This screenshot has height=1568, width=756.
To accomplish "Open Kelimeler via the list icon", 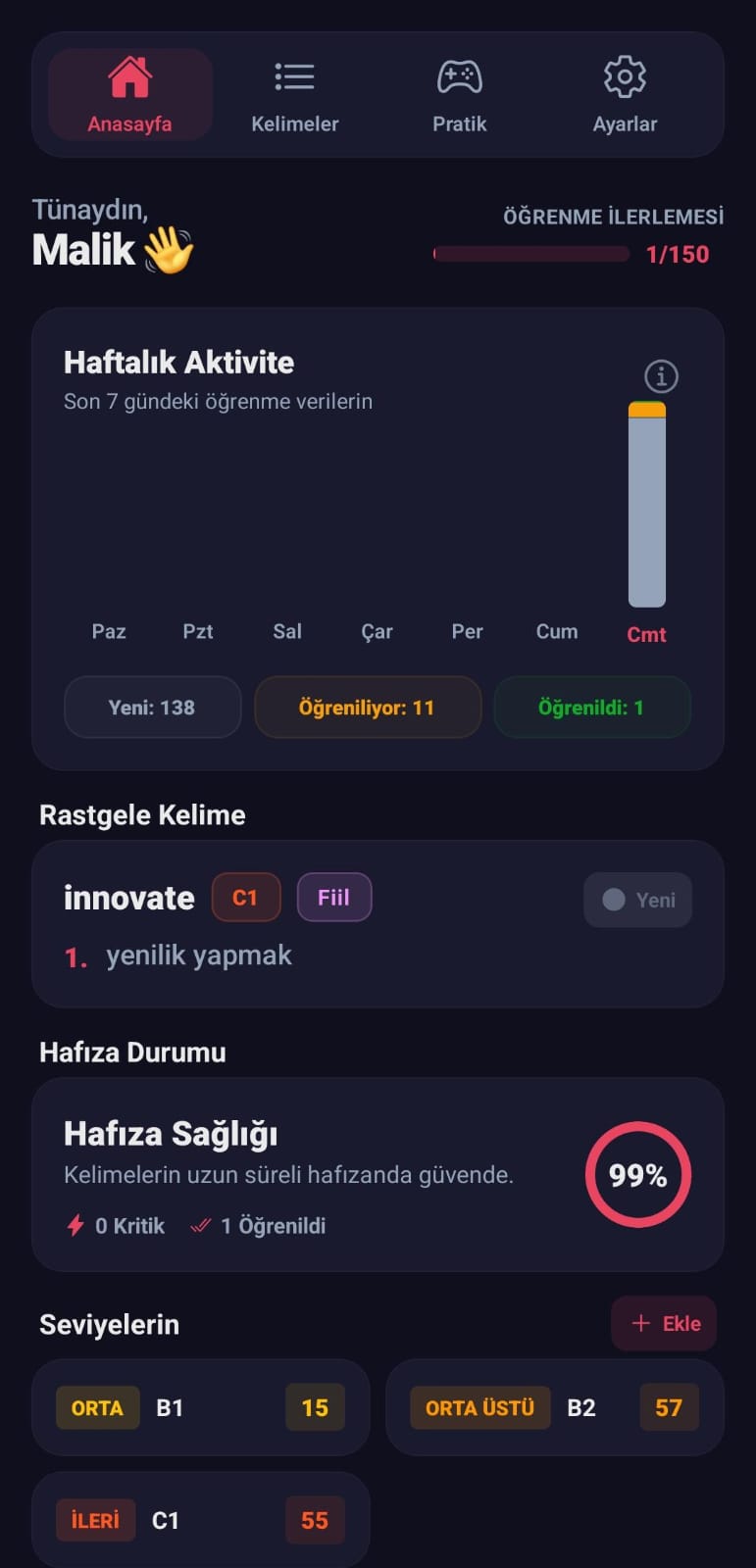I will [294, 76].
